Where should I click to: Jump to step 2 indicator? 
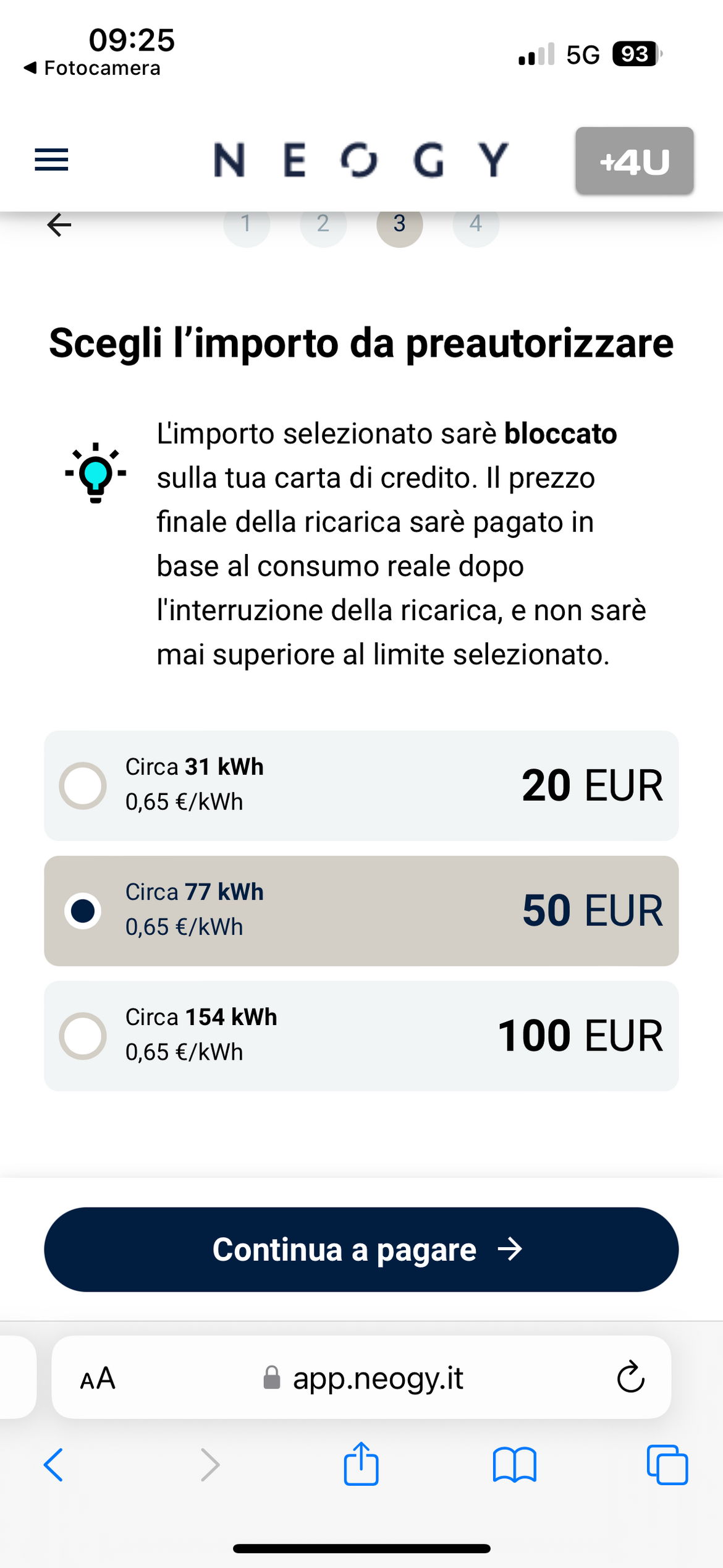(x=323, y=224)
